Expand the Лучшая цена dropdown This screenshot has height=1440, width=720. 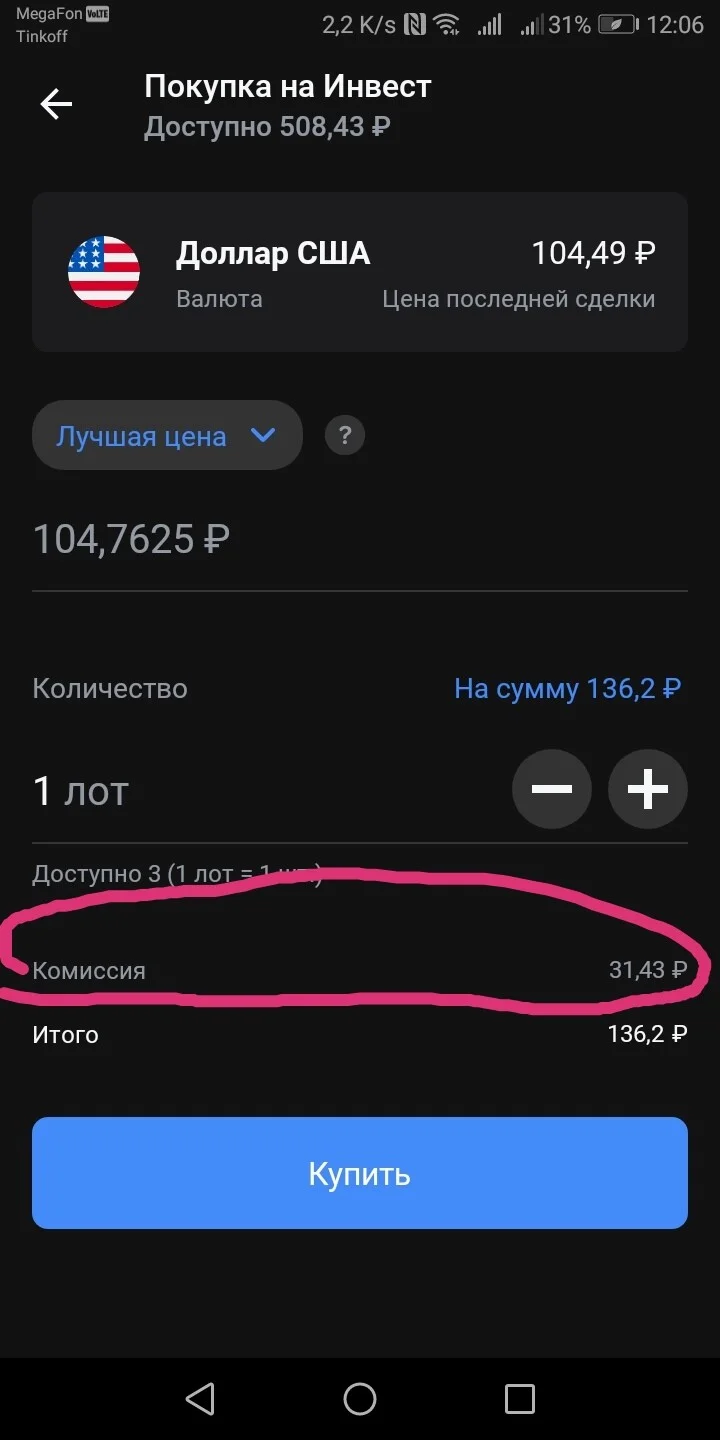coord(167,436)
